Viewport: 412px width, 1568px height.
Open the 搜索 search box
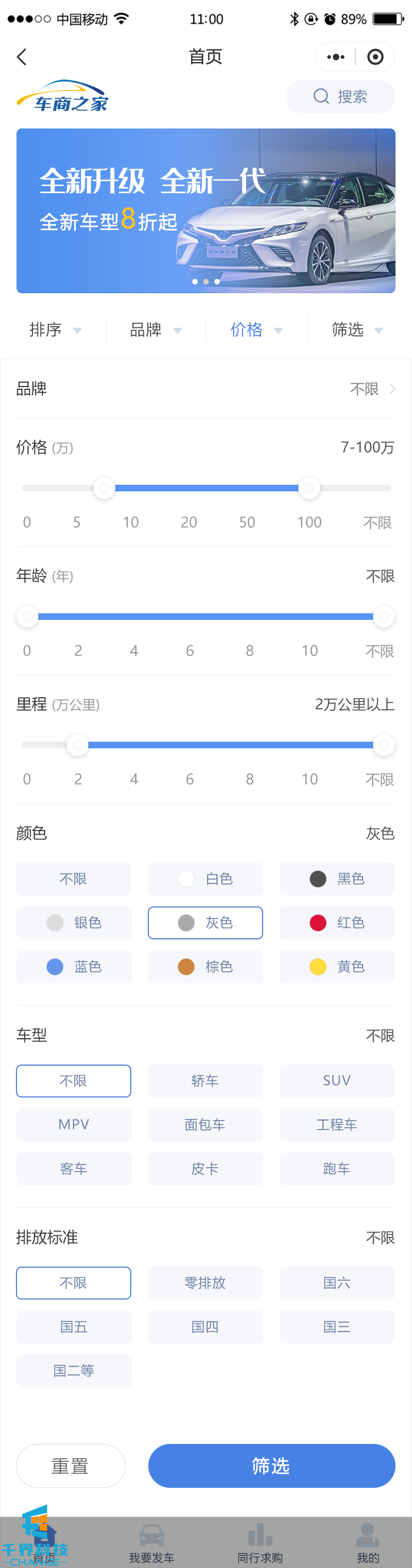coord(340,97)
